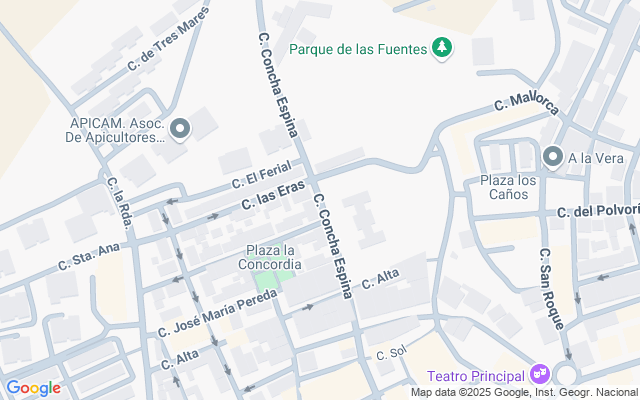Viewport: 640px width, 400px height.
Task: Tap the A la Vera location pin
Action: tap(553, 157)
